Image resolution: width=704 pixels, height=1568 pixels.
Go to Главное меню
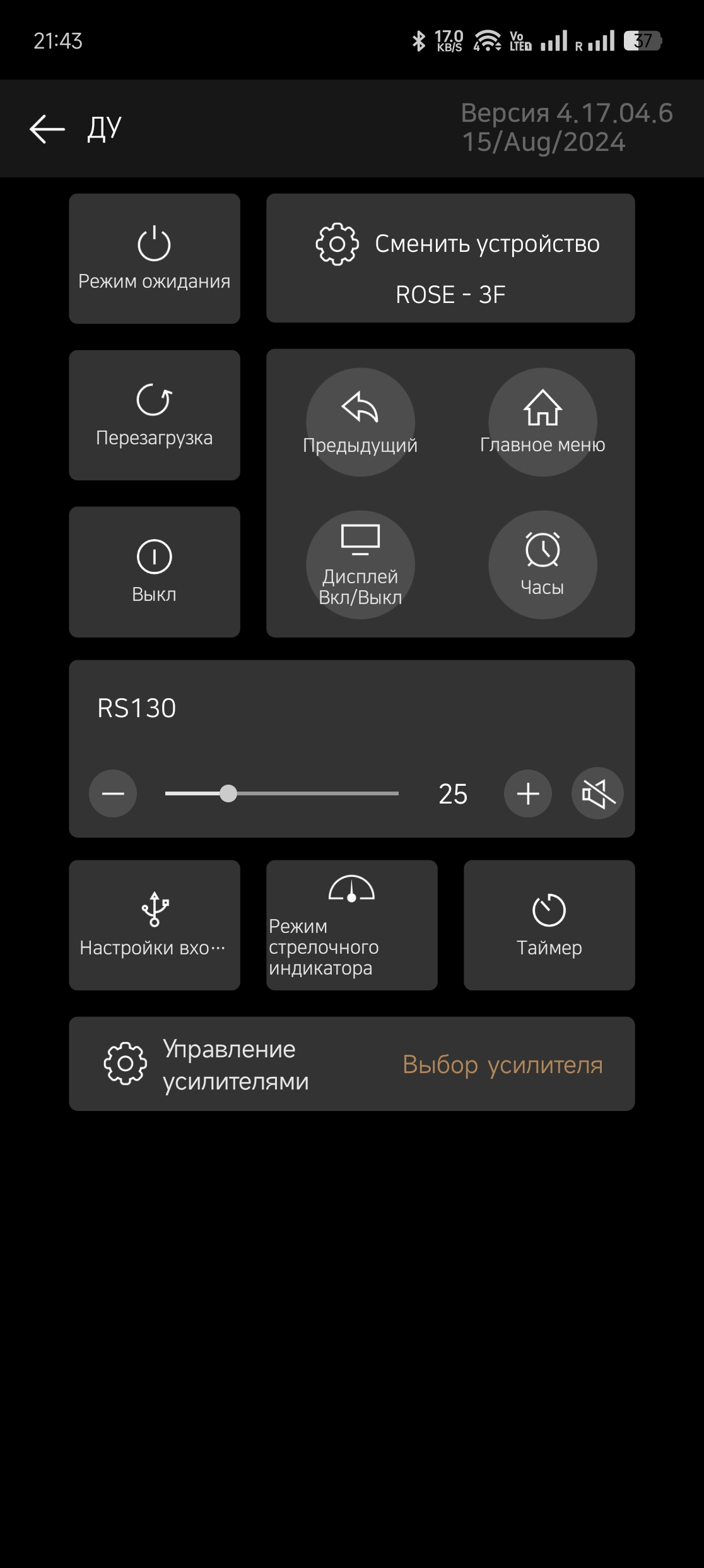(x=543, y=422)
